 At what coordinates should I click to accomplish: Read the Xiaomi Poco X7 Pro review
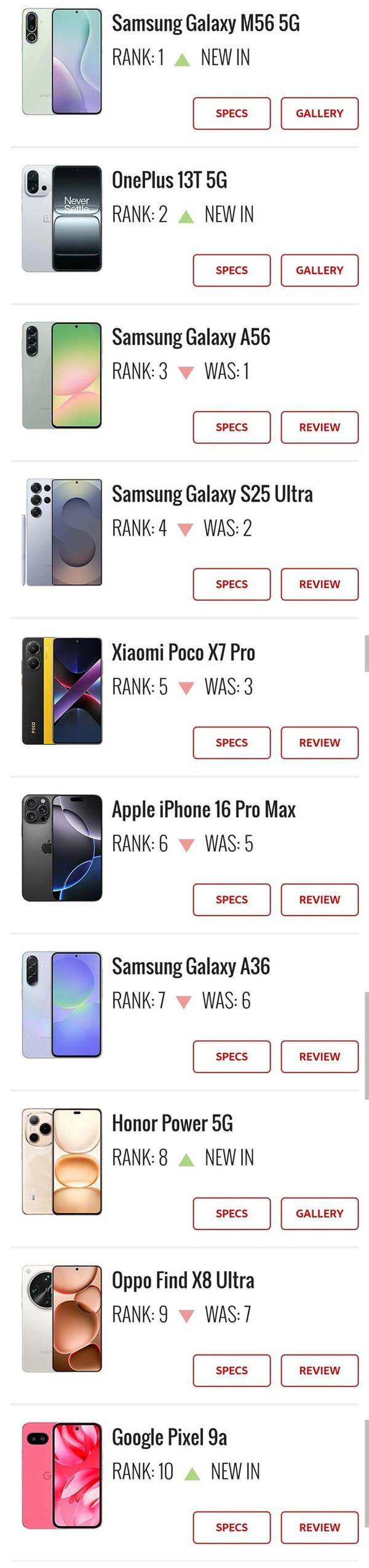319,742
